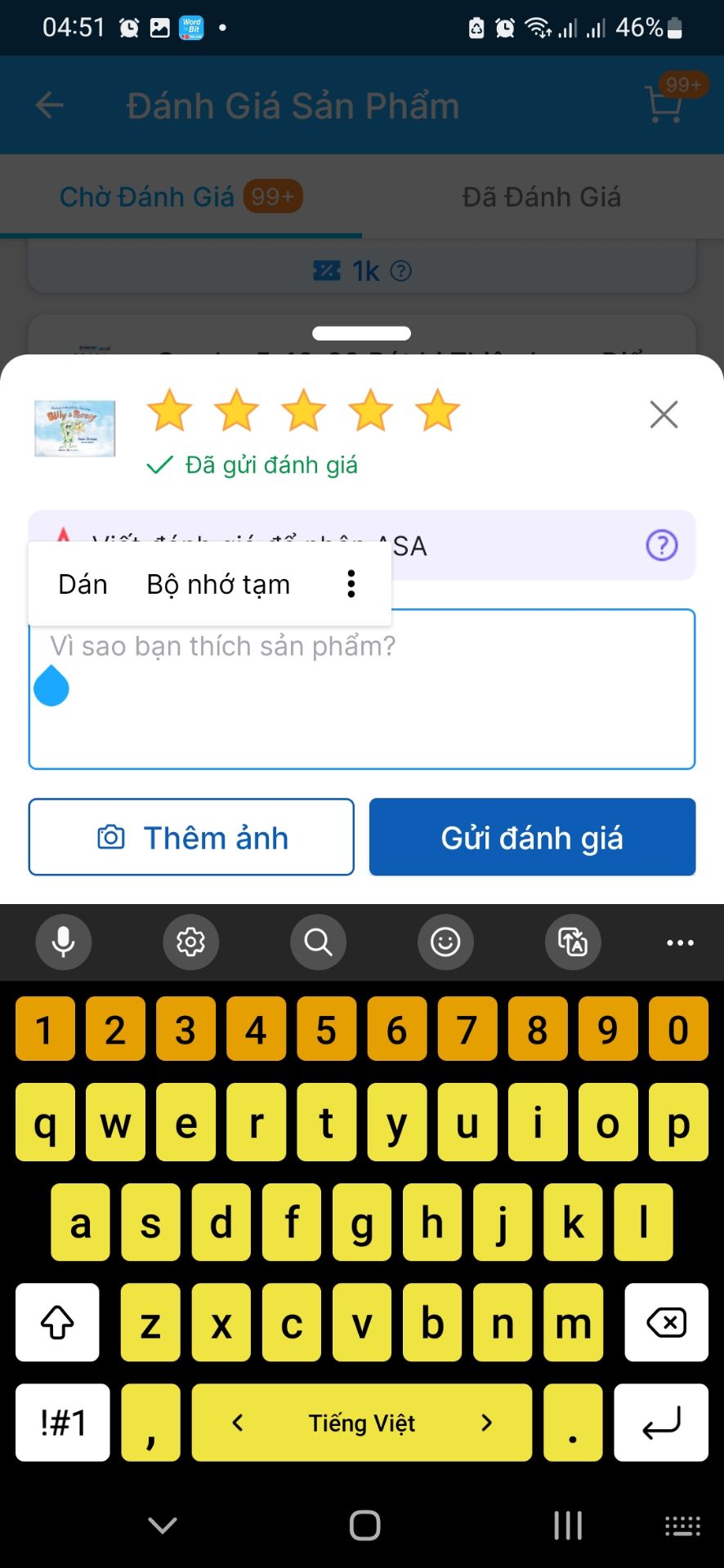
Task: Tap the clipboard/translate icon on keyboard toolbar
Action: [x=573, y=942]
